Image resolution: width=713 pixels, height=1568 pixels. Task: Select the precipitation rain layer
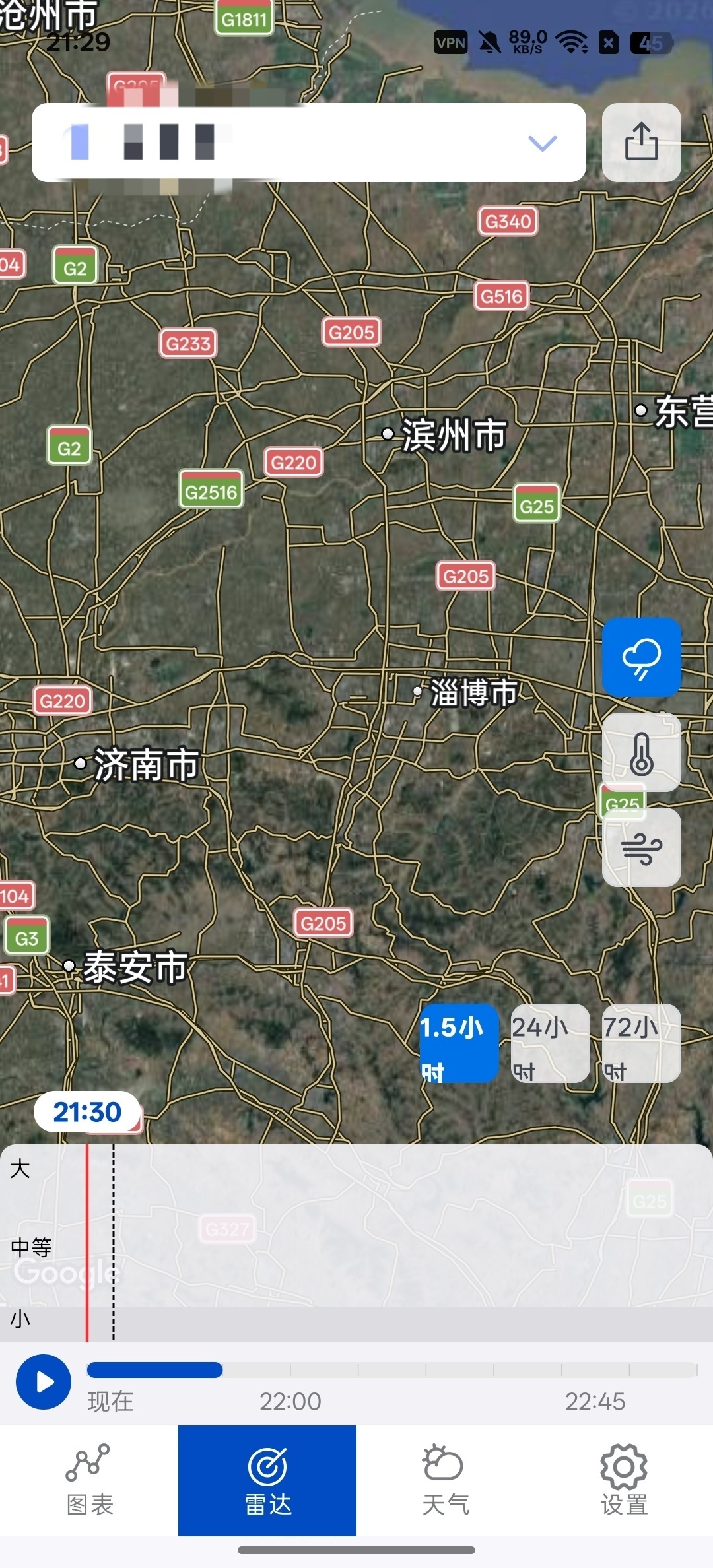point(642,657)
